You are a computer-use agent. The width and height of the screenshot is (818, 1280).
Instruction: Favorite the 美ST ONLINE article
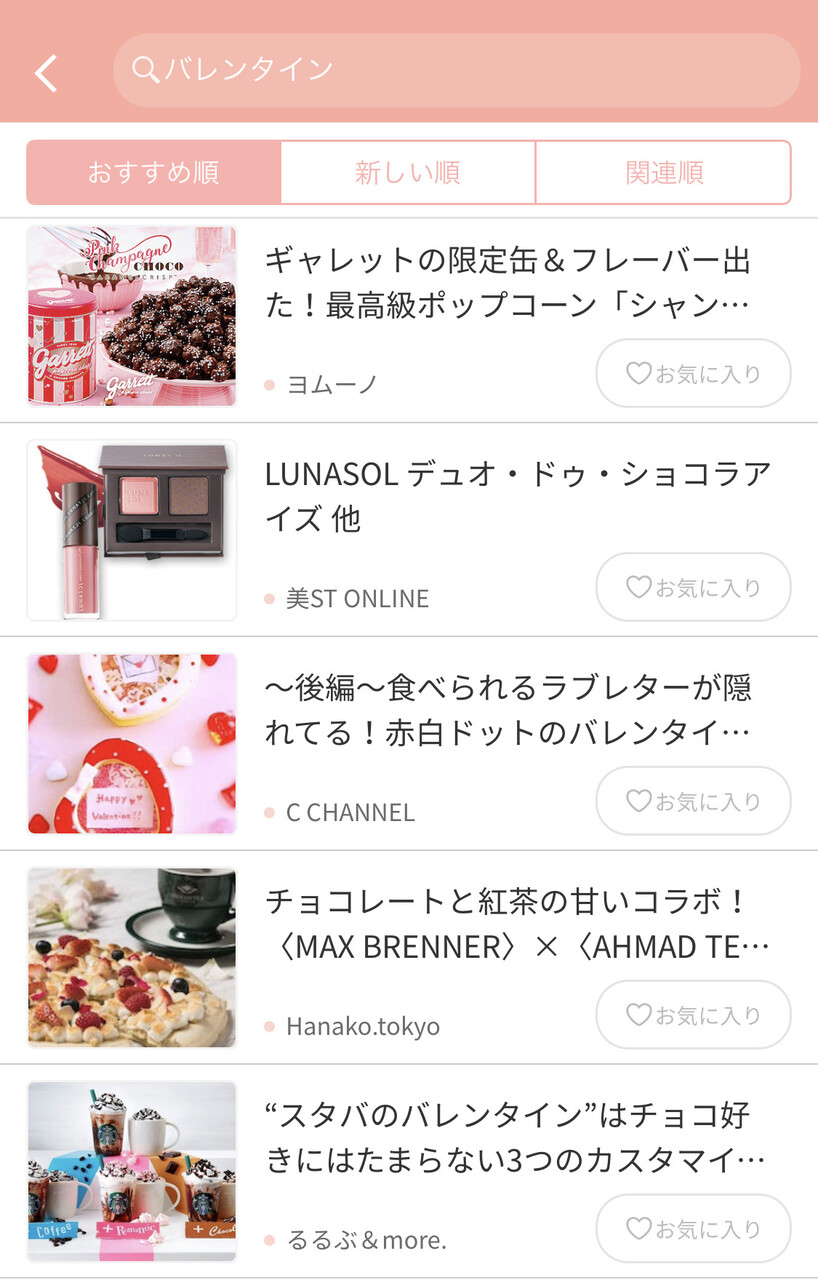coord(693,588)
